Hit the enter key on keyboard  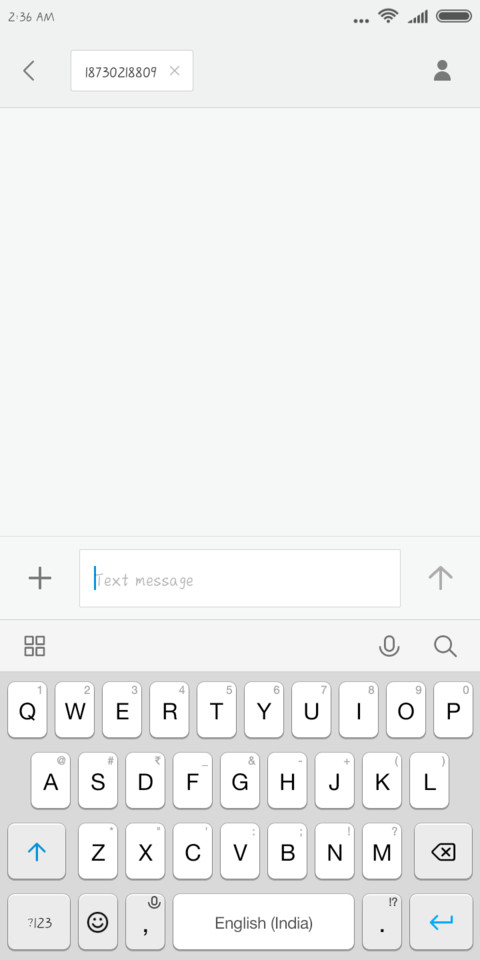[x=441, y=922]
